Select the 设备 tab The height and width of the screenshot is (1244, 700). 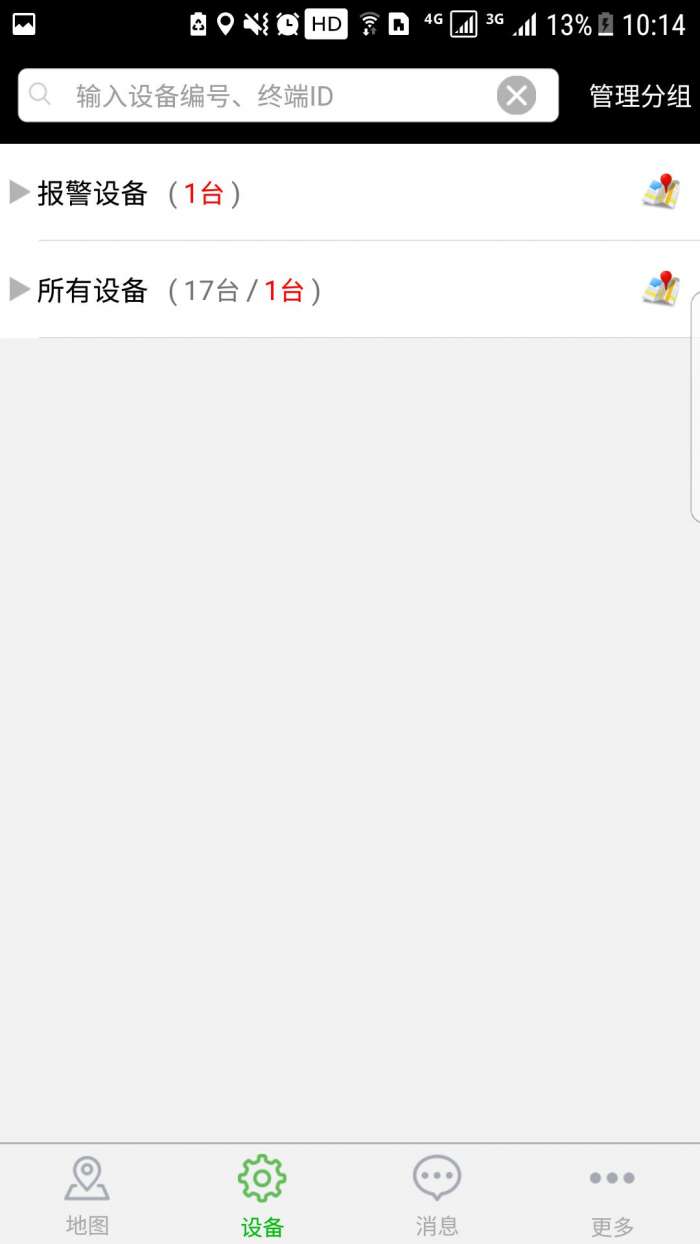click(x=262, y=1195)
